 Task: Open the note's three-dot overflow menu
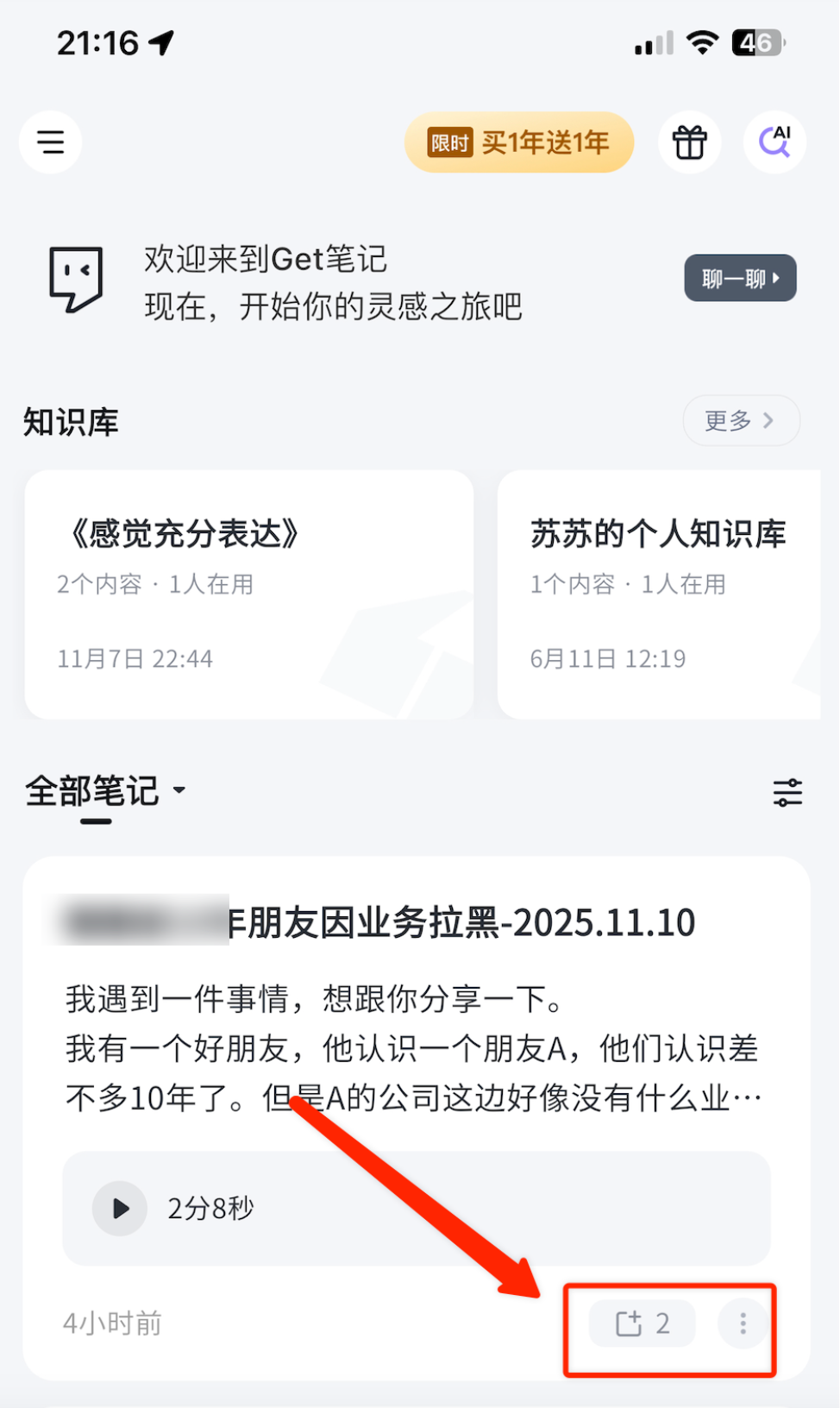[x=743, y=1323]
